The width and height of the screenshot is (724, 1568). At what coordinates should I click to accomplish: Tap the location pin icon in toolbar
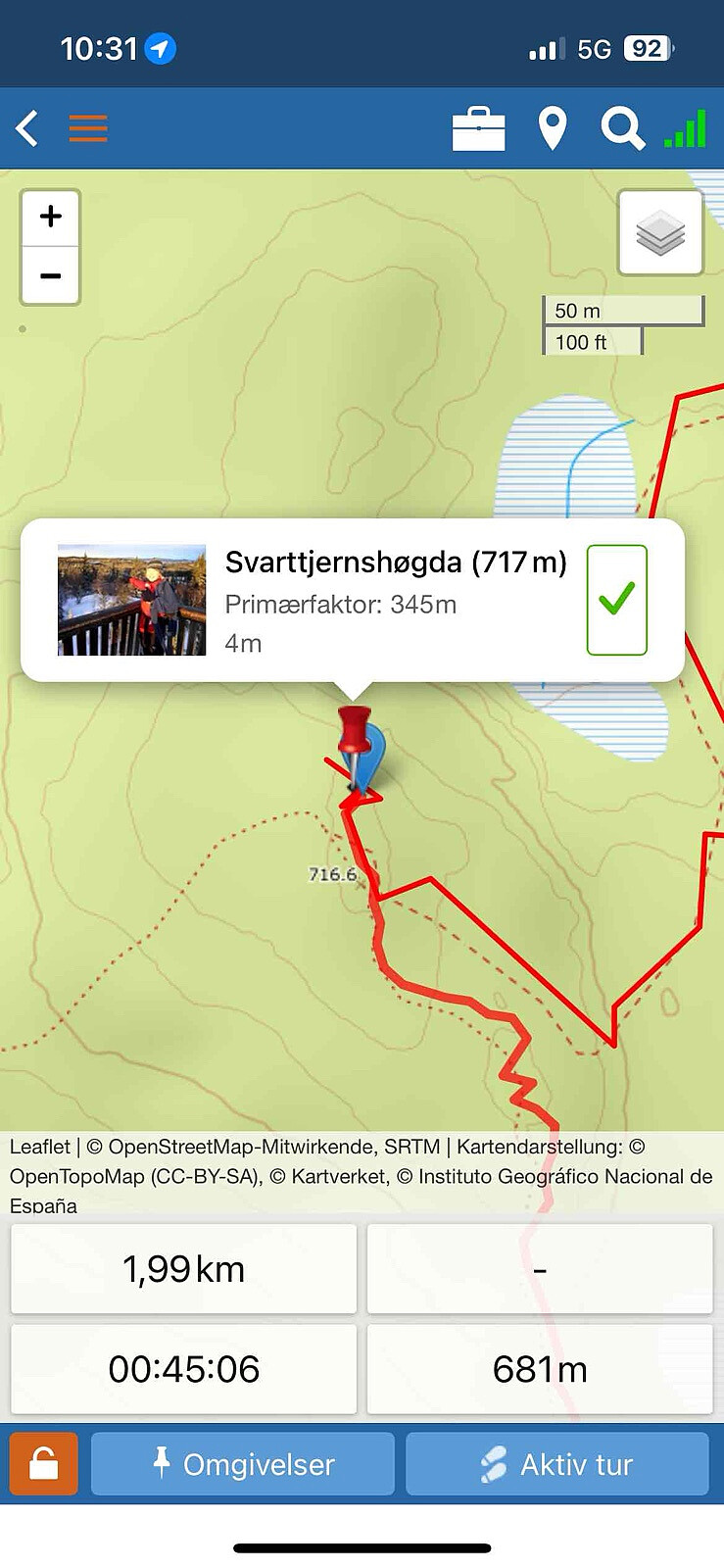click(553, 129)
